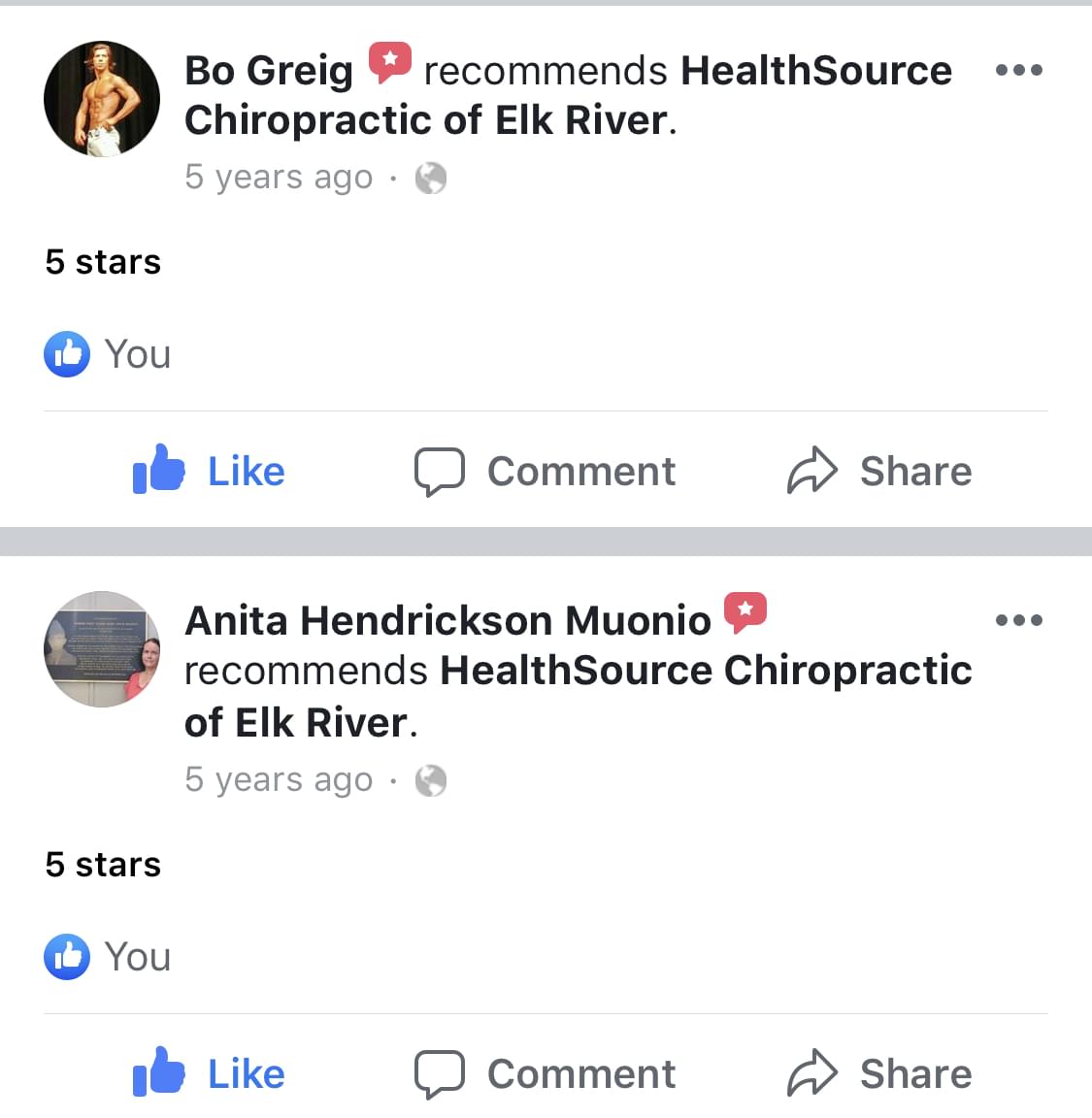The width and height of the screenshot is (1092, 1118).
Task: Share Anita Hendrickson Muonio's recommendation
Action: point(879,1074)
